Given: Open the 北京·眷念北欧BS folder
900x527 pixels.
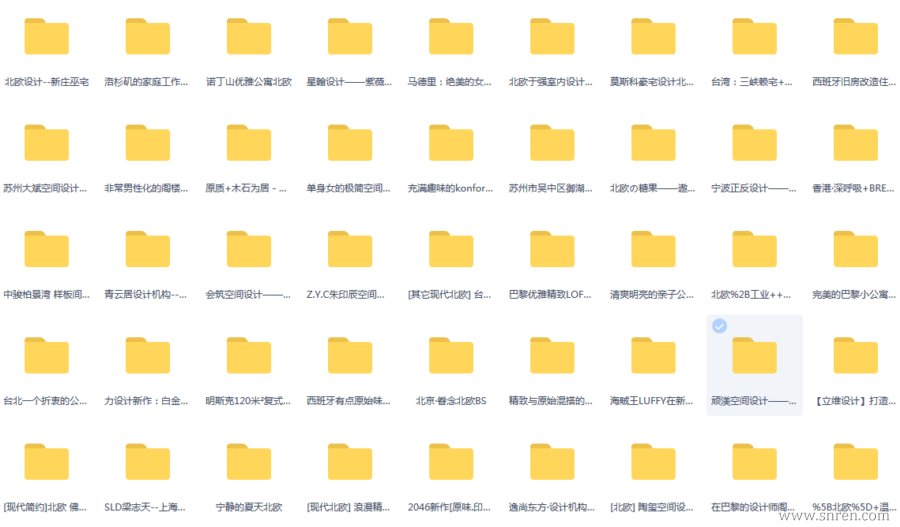Looking at the screenshot, I should point(451,356).
